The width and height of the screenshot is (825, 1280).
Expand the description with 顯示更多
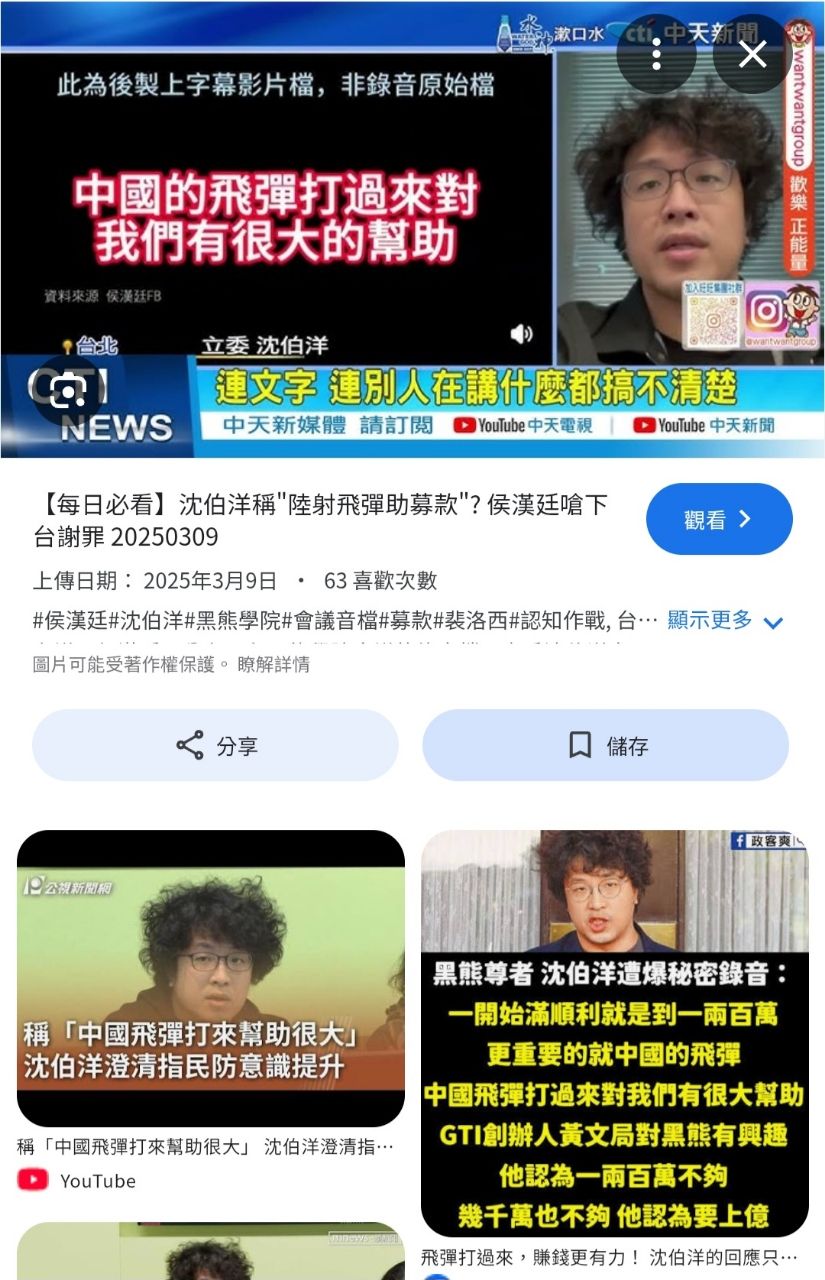pos(724,621)
